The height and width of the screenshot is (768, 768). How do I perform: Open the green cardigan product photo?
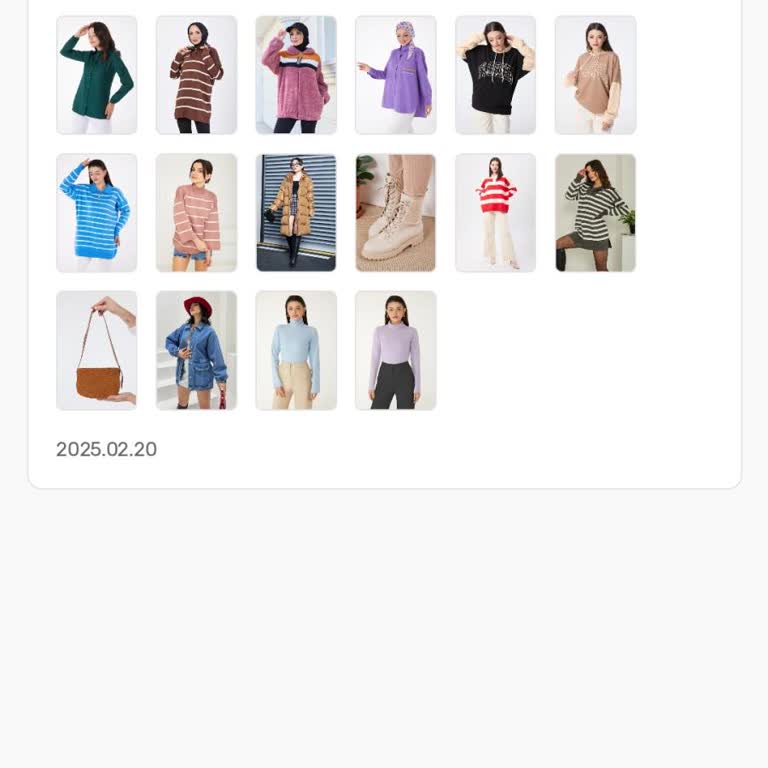pyautogui.click(x=96, y=75)
